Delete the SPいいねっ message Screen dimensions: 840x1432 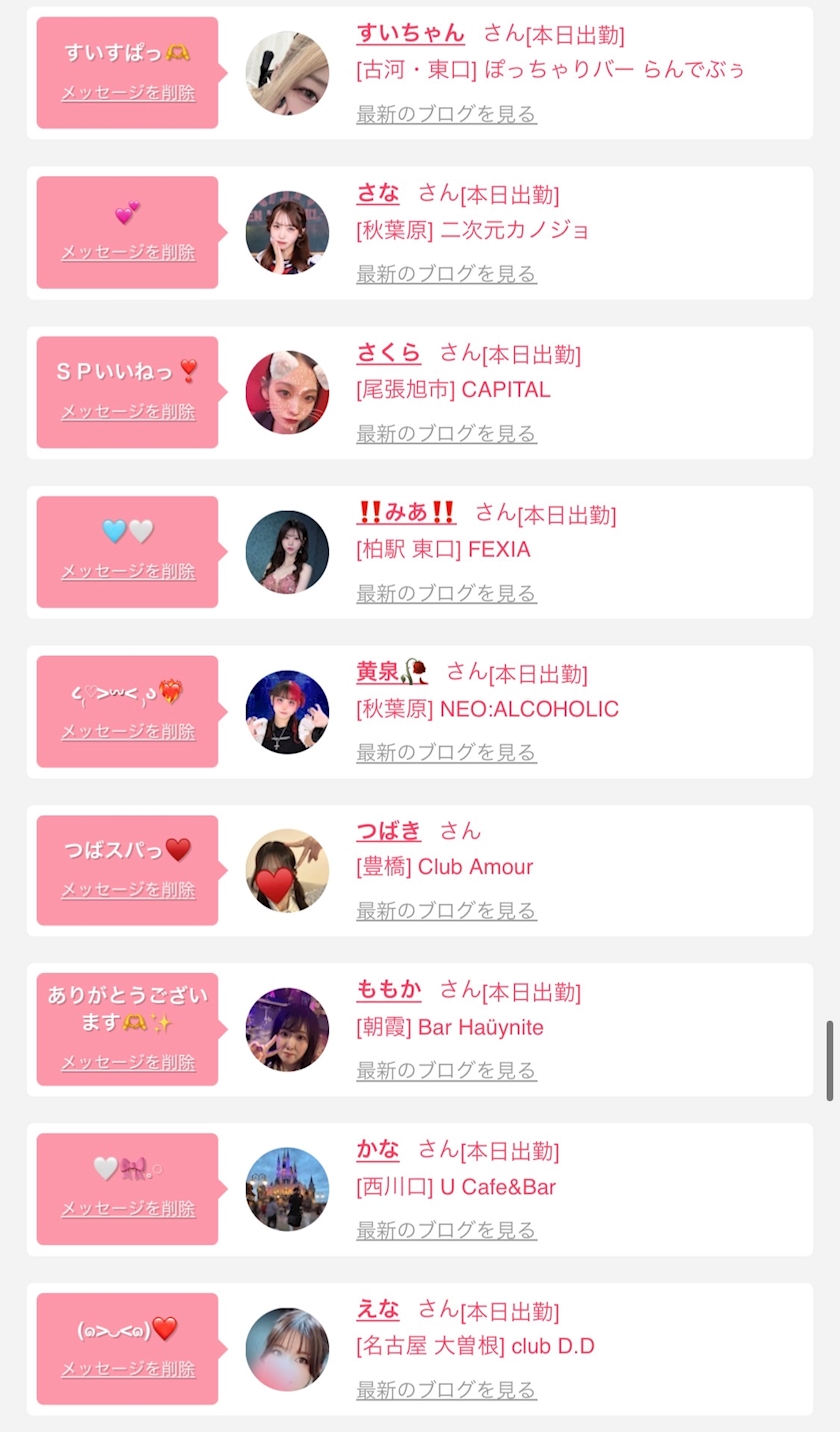tap(128, 411)
